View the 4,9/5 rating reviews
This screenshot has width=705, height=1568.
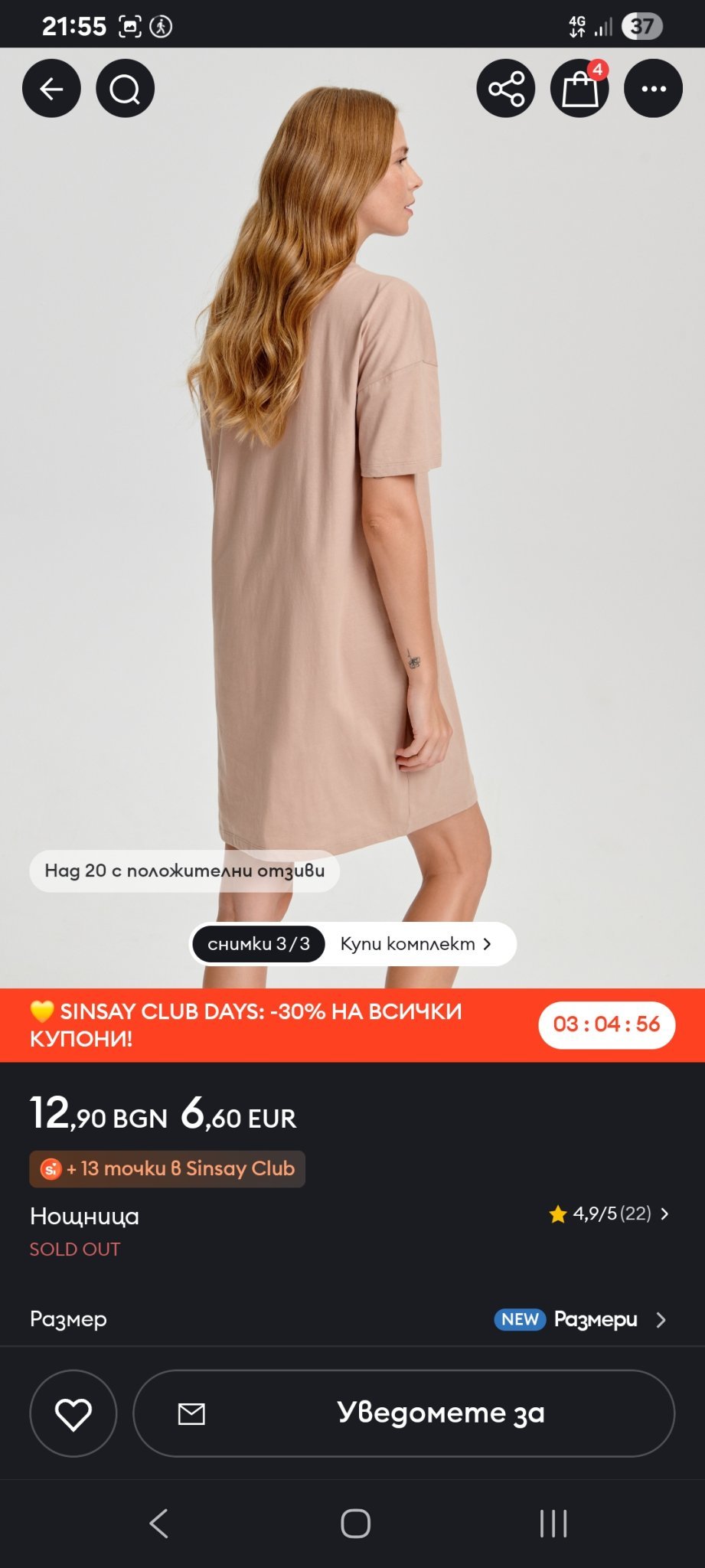tap(609, 1214)
